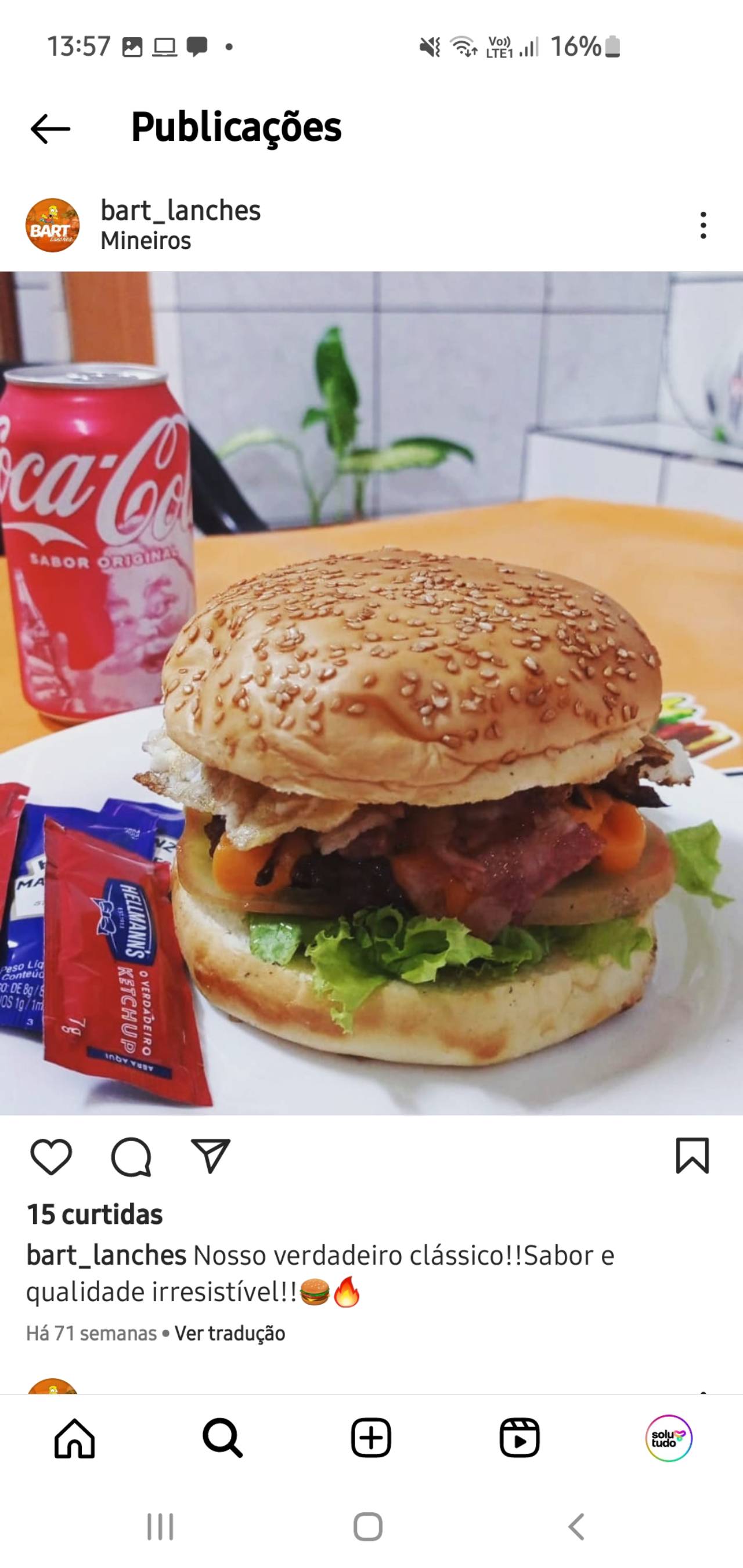The height and width of the screenshot is (1568, 743).
Task: Tap the system home button
Action: coord(368,1527)
